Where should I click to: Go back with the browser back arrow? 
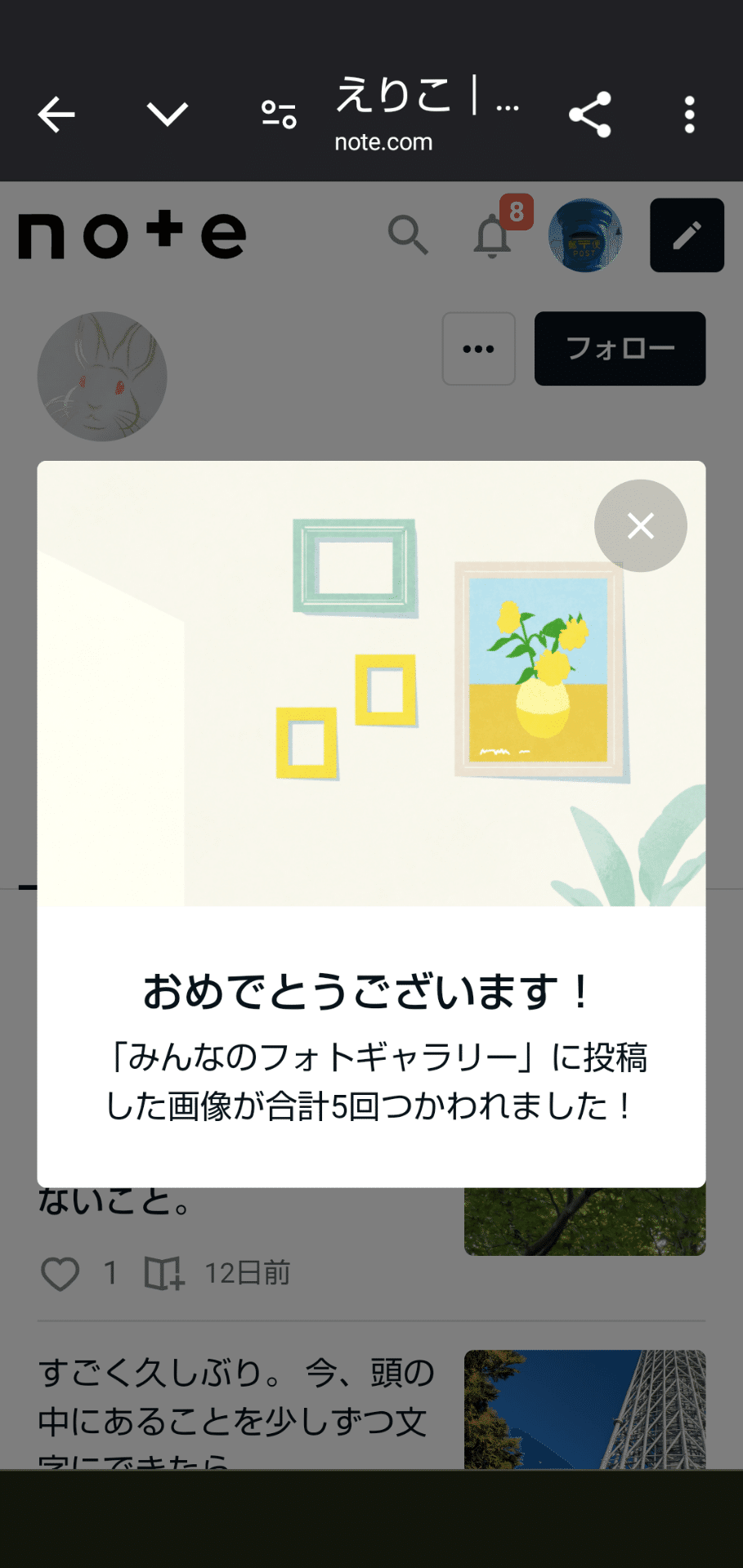click(x=55, y=114)
